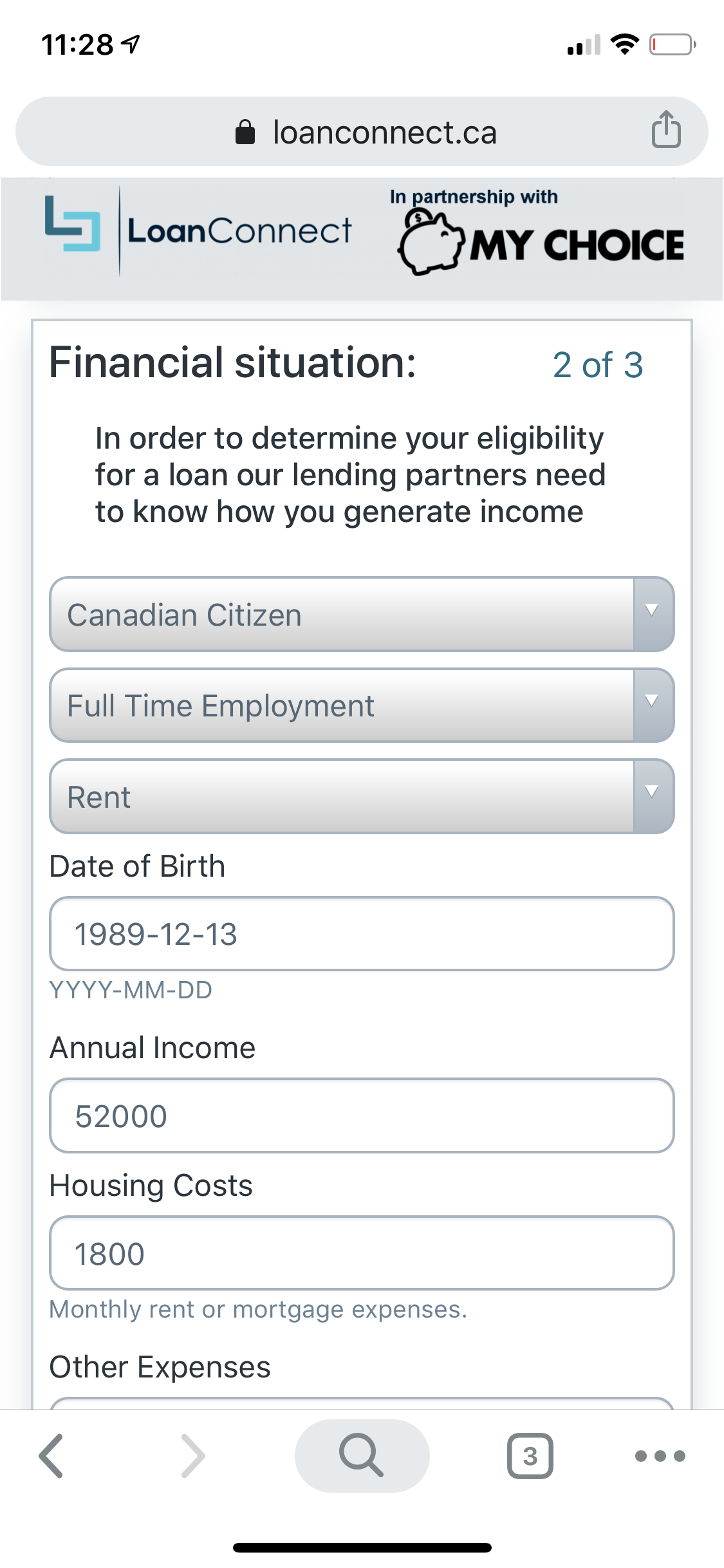This screenshot has width=724, height=1568.
Task: Share this page via share icon
Action: pyautogui.click(x=666, y=130)
